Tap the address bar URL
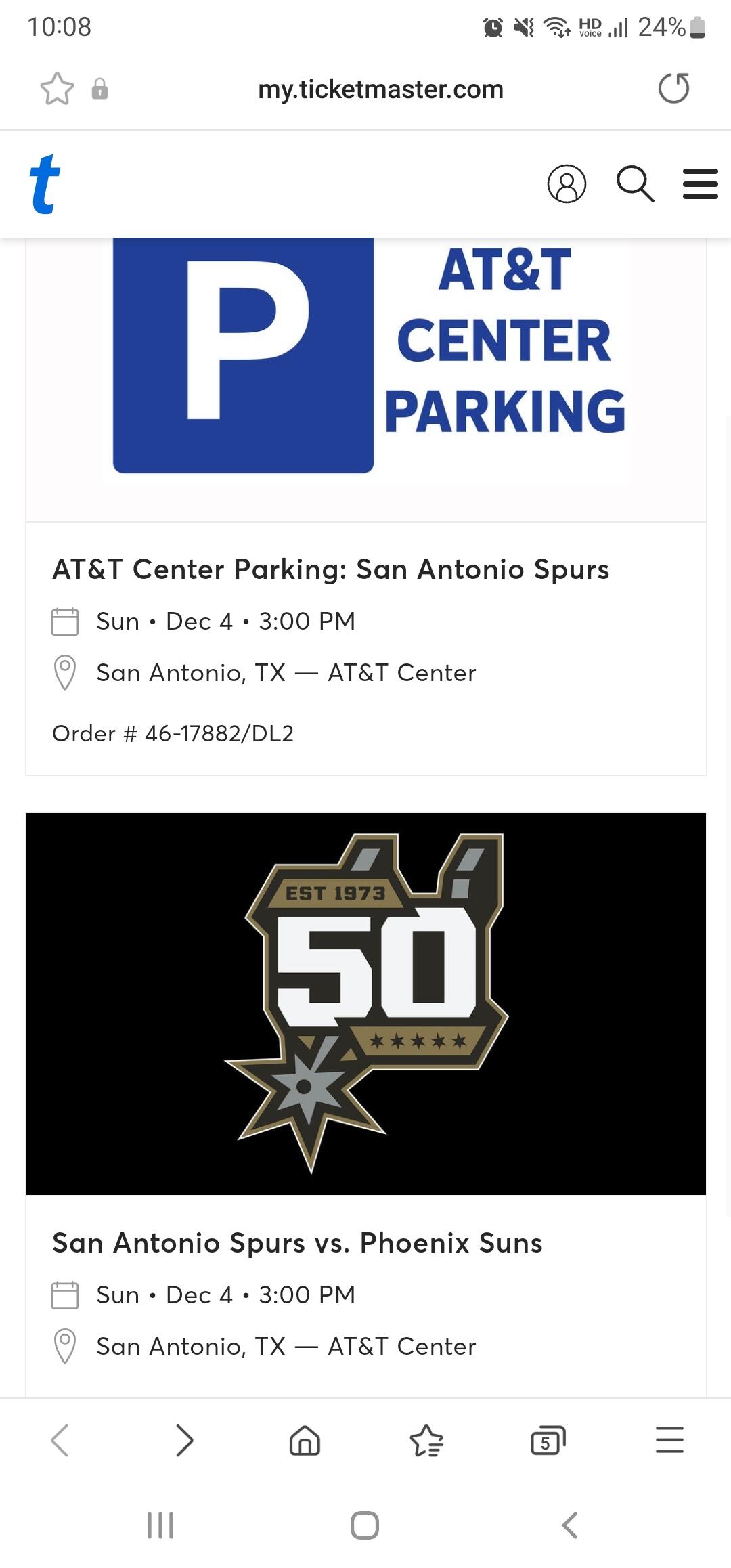The width and height of the screenshot is (731, 1568). click(x=380, y=89)
